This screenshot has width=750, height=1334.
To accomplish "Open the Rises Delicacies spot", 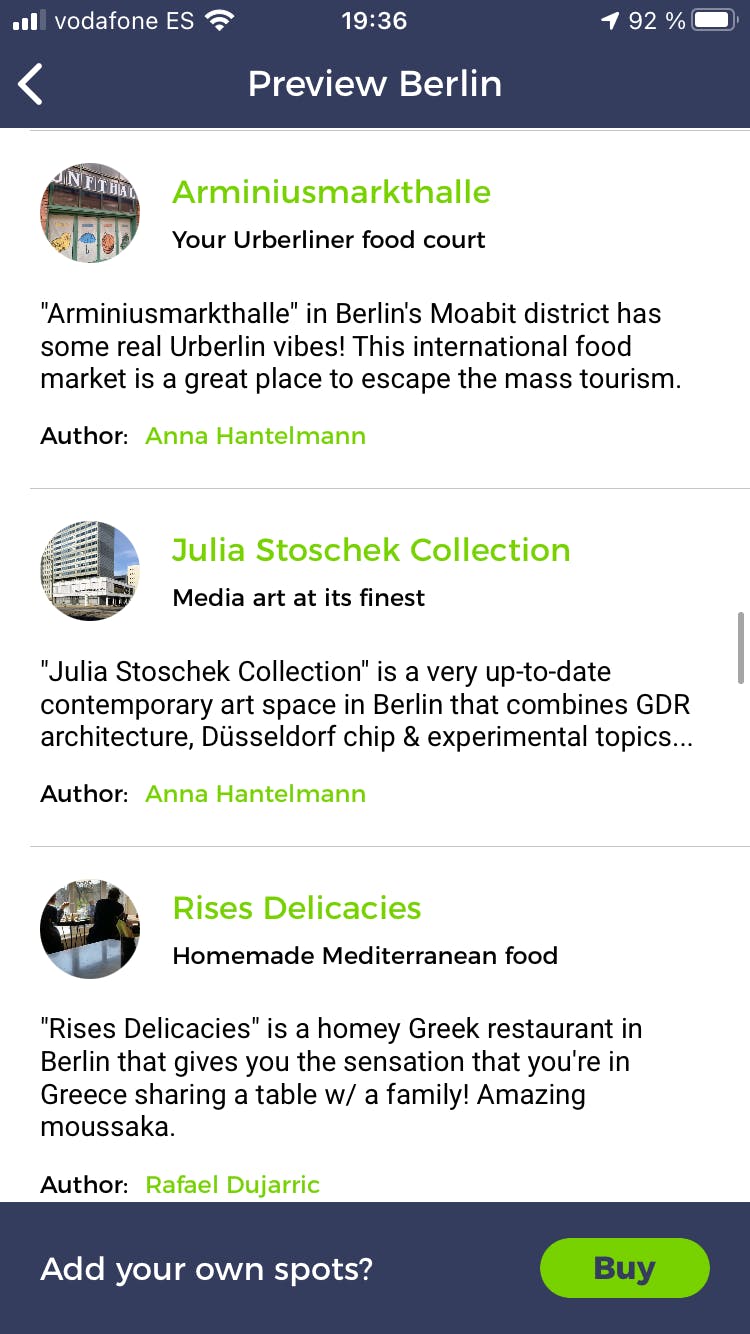I will tap(297, 908).
